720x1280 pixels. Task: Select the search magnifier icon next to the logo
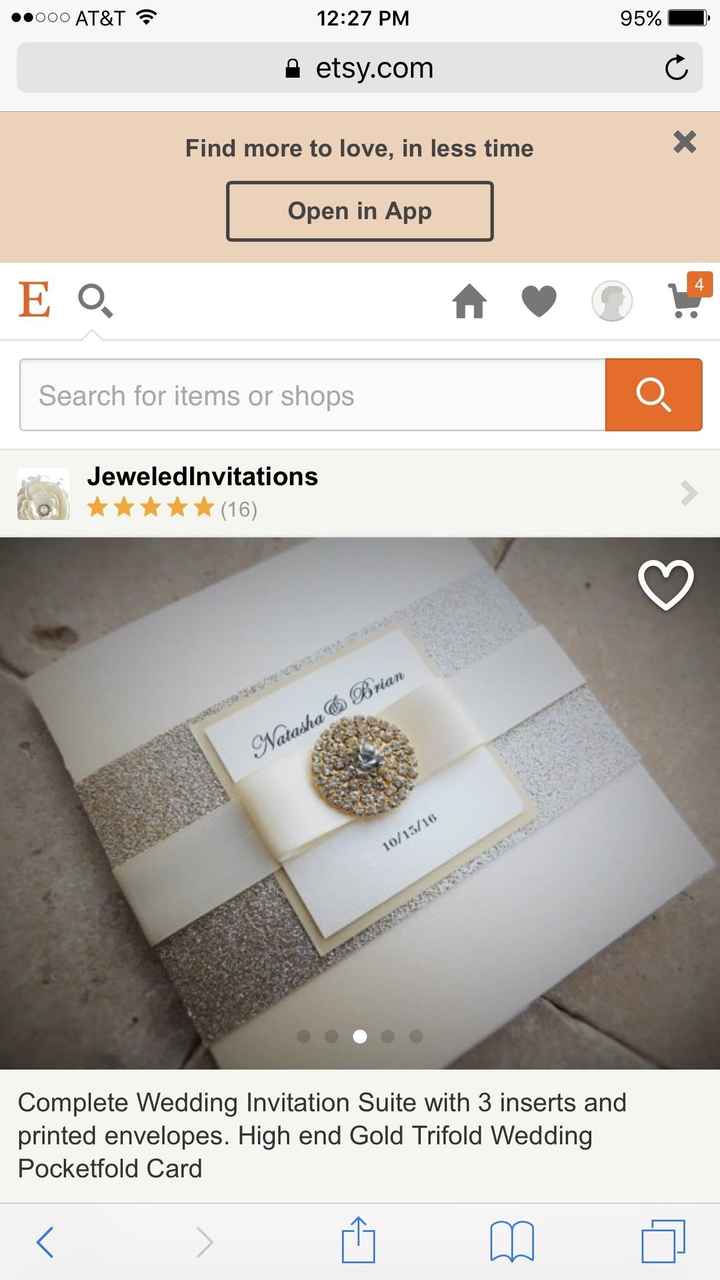(95, 300)
